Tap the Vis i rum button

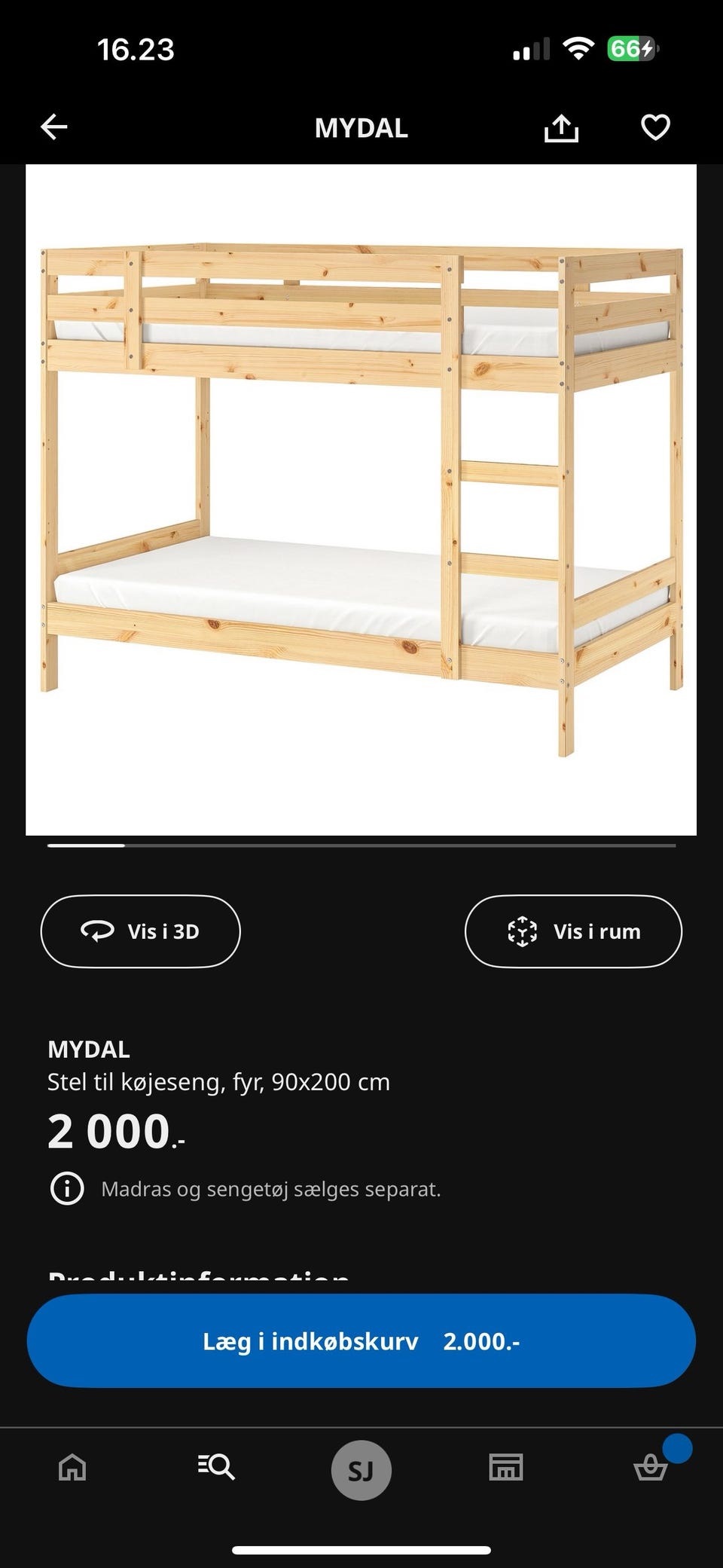click(x=573, y=931)
